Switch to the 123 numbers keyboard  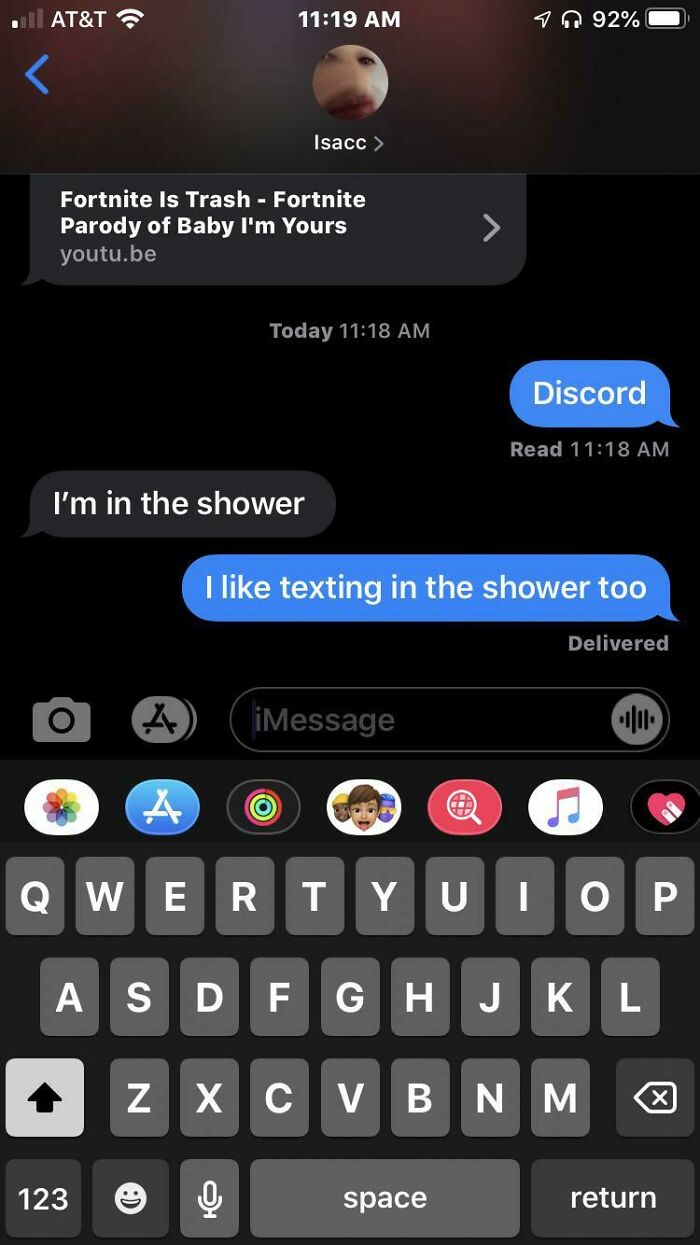point(43,1198)
